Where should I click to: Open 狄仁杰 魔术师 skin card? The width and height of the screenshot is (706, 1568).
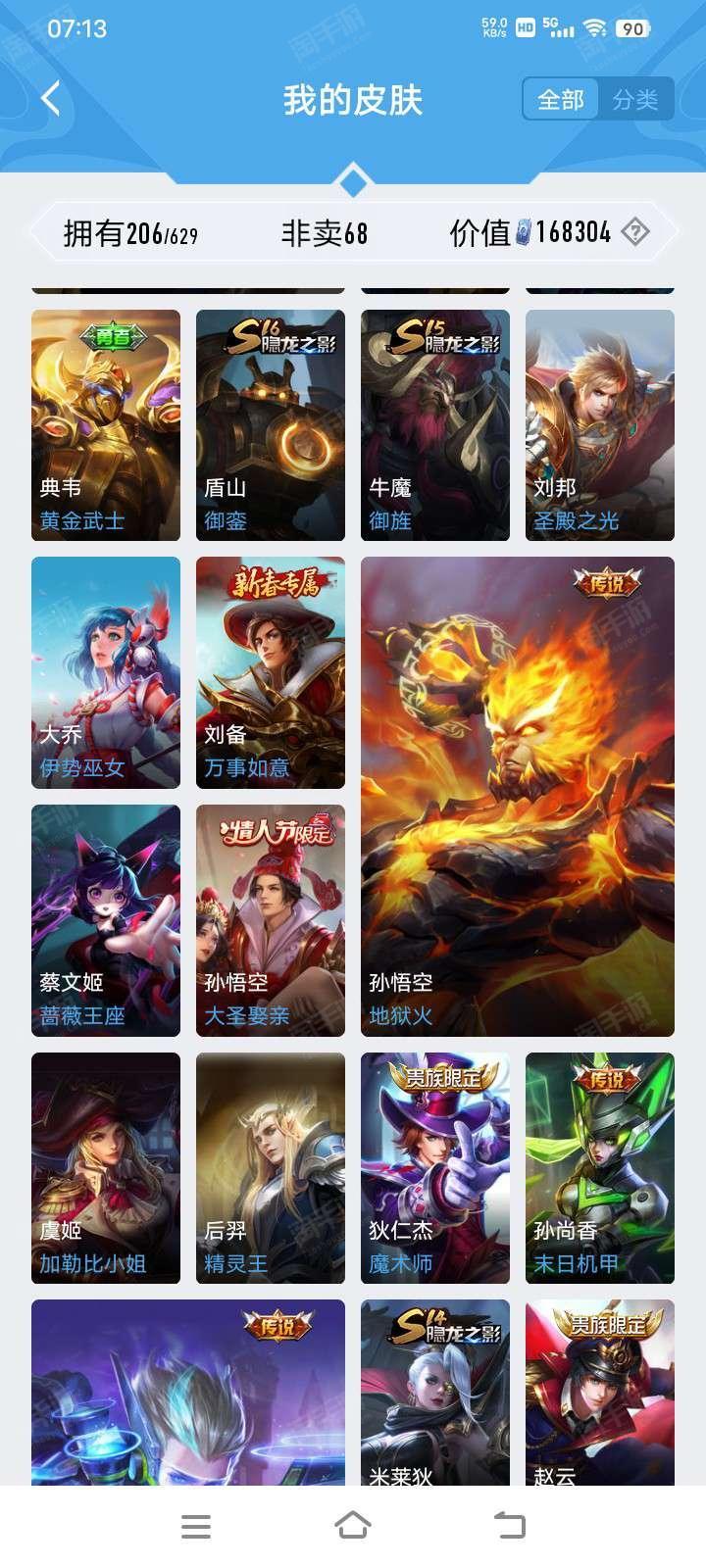[x=435, y=1168]
